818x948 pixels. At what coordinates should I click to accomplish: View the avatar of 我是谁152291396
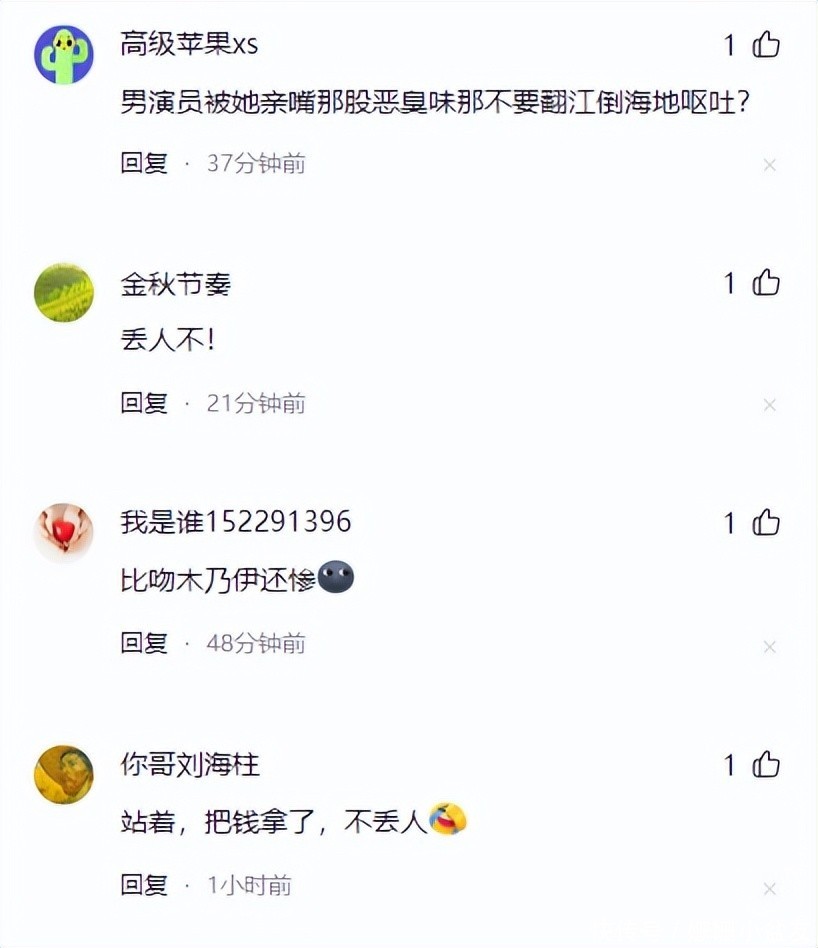tap(64, 533)
